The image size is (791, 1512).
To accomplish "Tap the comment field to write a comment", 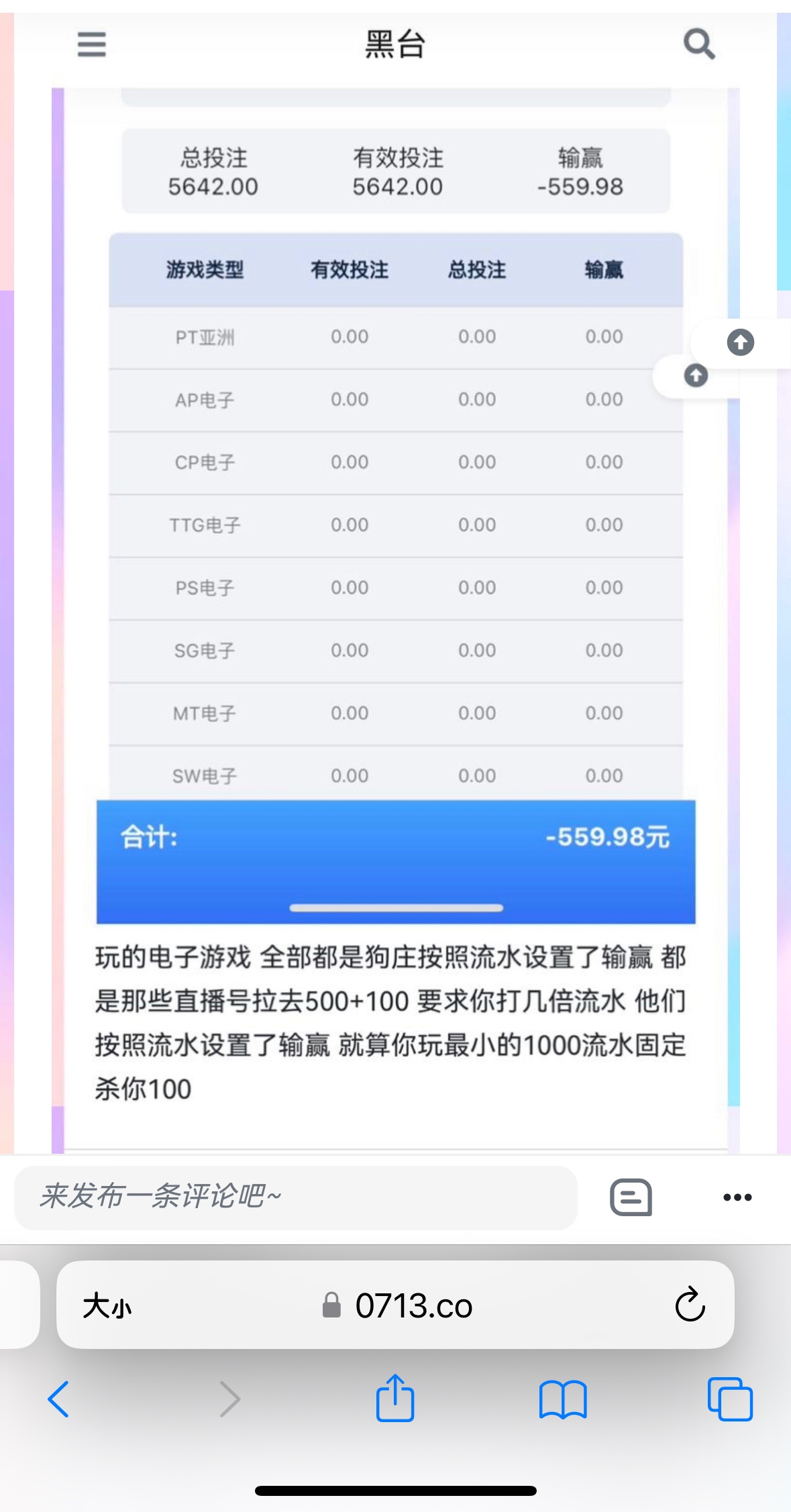I will click(295, 1197).
